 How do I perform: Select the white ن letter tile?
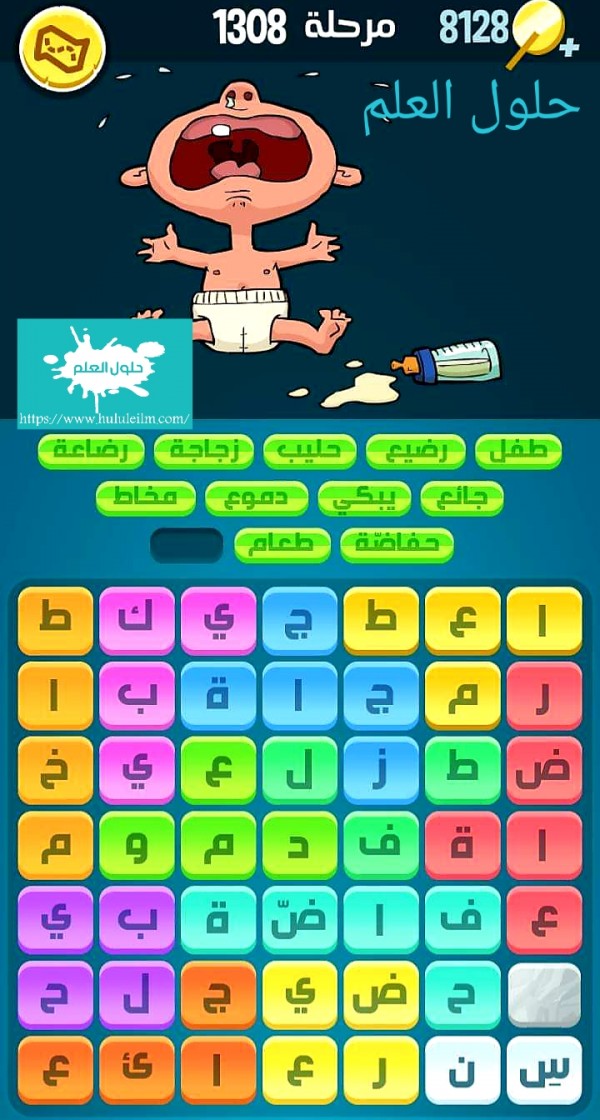[x=462, y=1070]
